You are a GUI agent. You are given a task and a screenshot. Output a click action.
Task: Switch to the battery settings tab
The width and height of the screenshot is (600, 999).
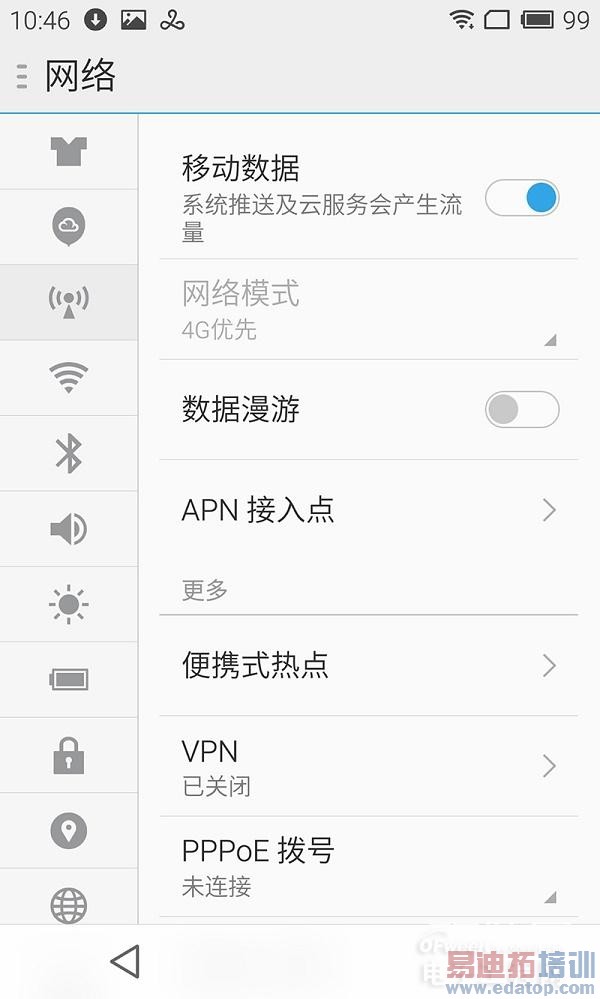click(69, 680)
